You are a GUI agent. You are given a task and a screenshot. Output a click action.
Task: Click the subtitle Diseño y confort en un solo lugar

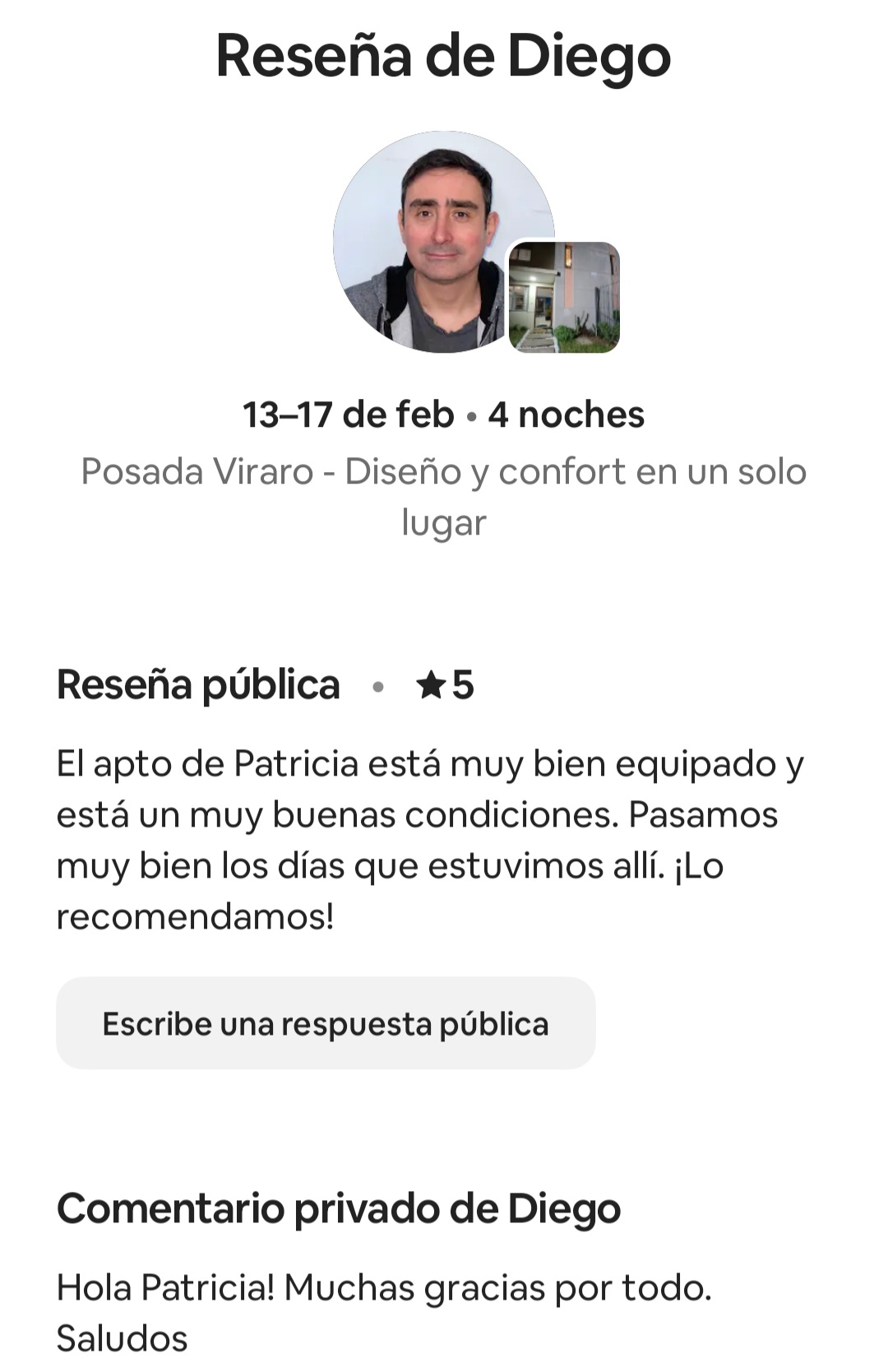(576, 471)
